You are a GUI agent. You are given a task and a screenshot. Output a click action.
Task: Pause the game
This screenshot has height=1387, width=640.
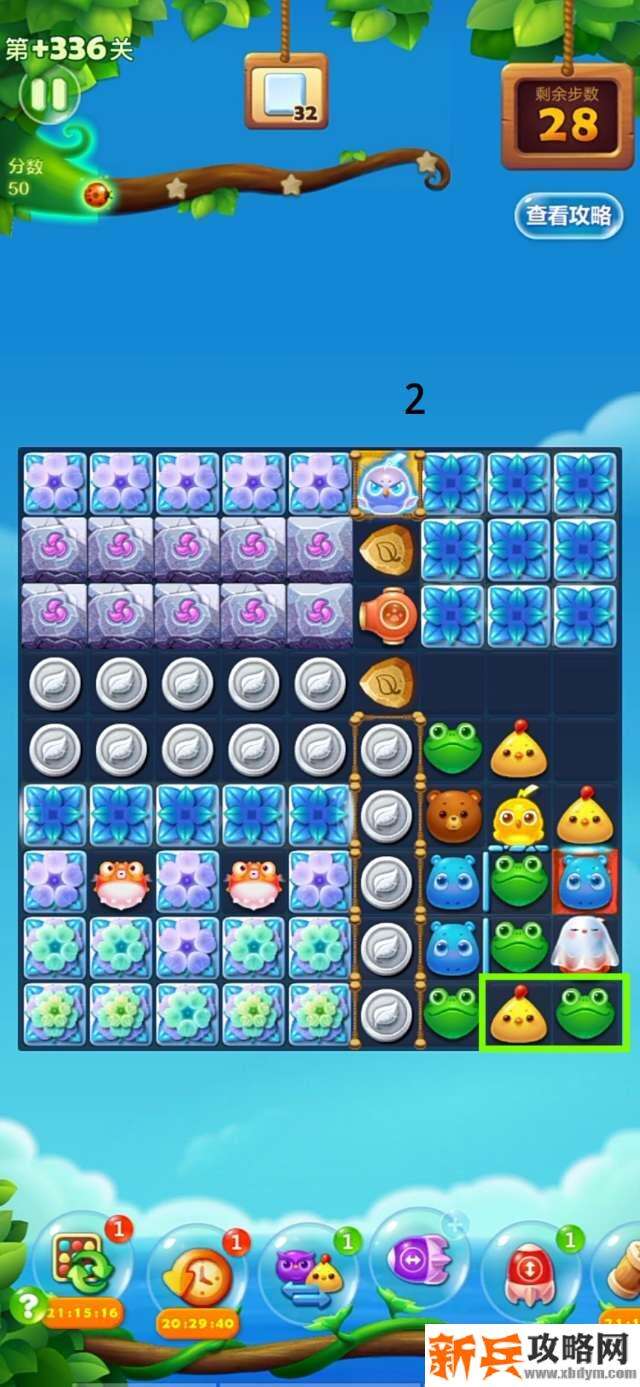click(49, 95)
